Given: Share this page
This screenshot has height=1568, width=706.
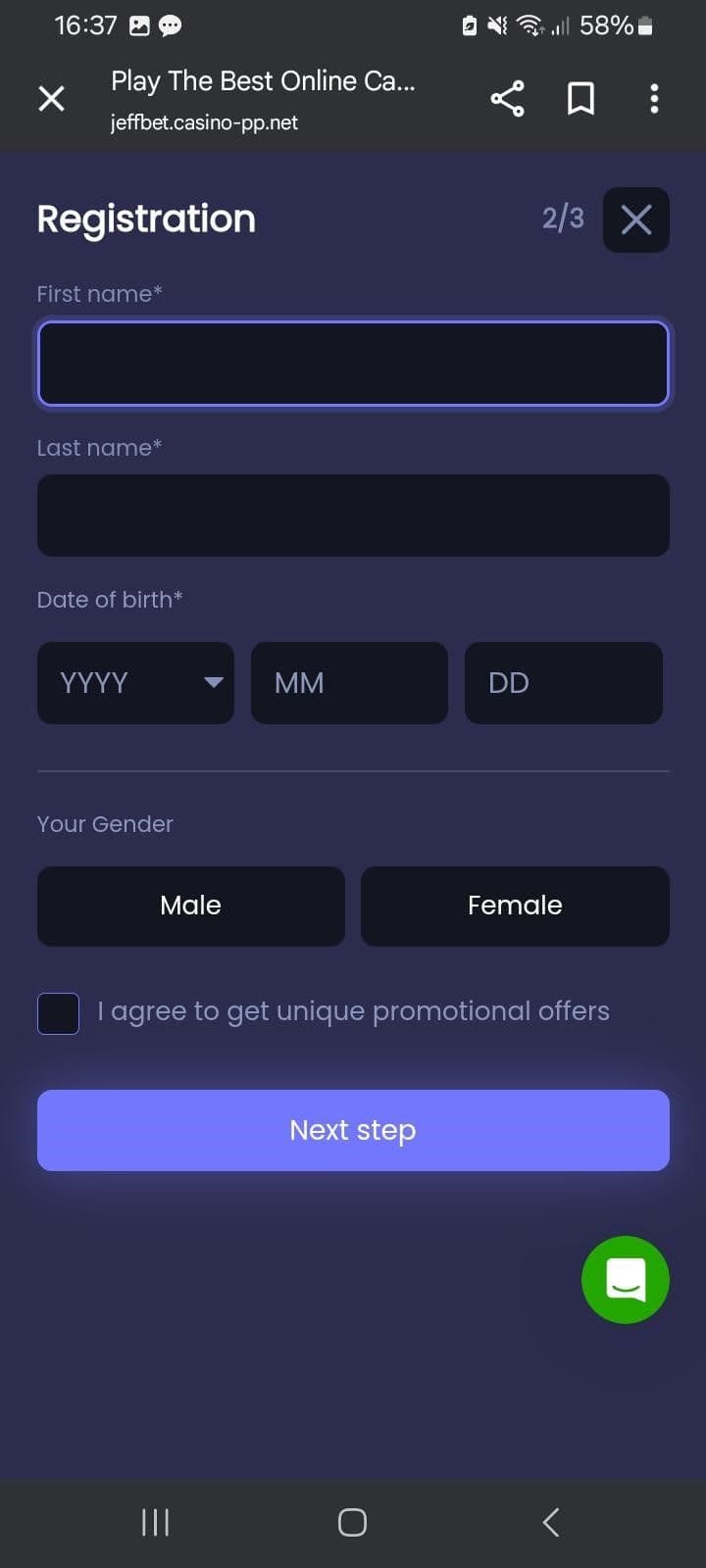Looking at the screenshot, I should [507, 98].
